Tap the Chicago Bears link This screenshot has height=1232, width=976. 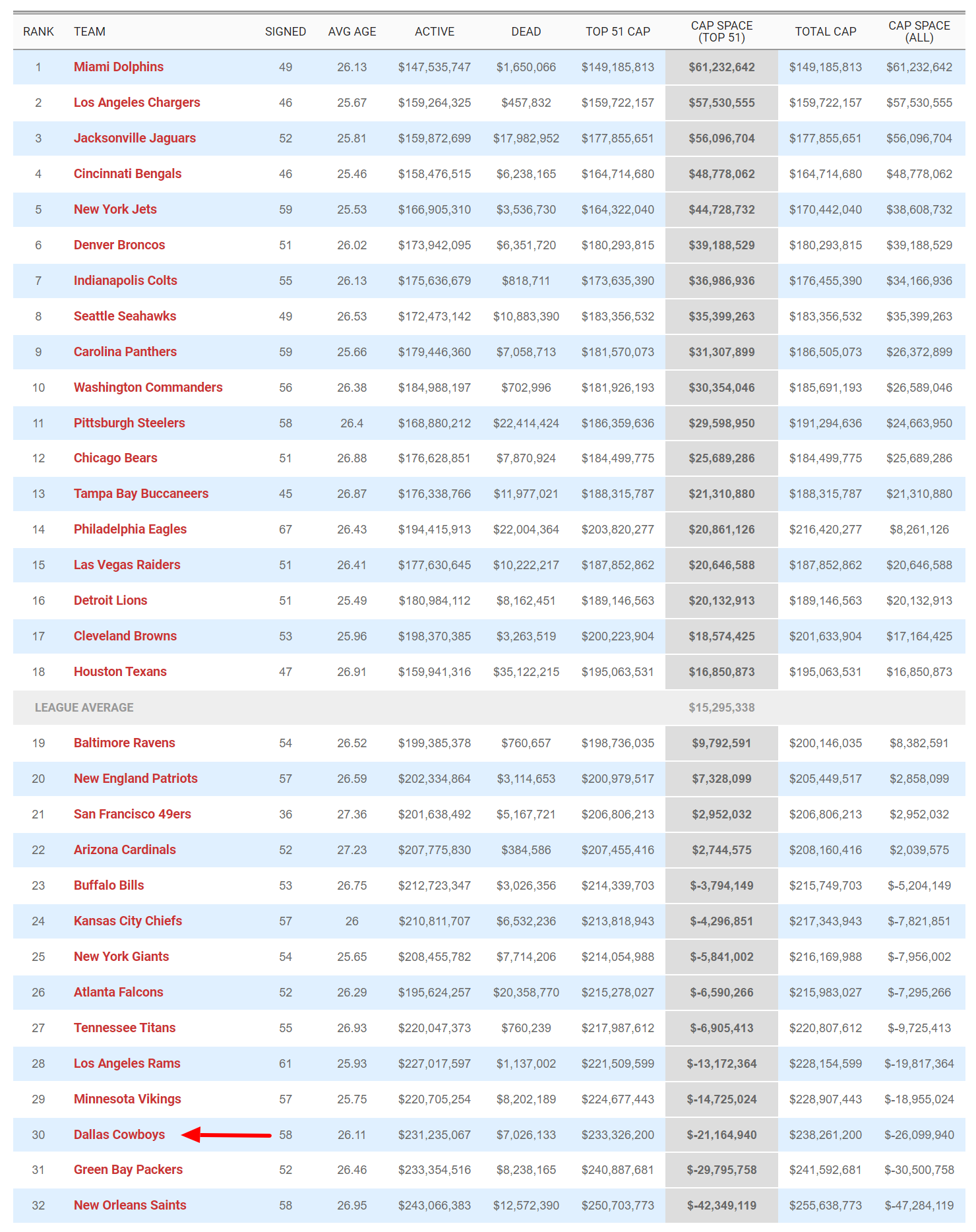115,458
